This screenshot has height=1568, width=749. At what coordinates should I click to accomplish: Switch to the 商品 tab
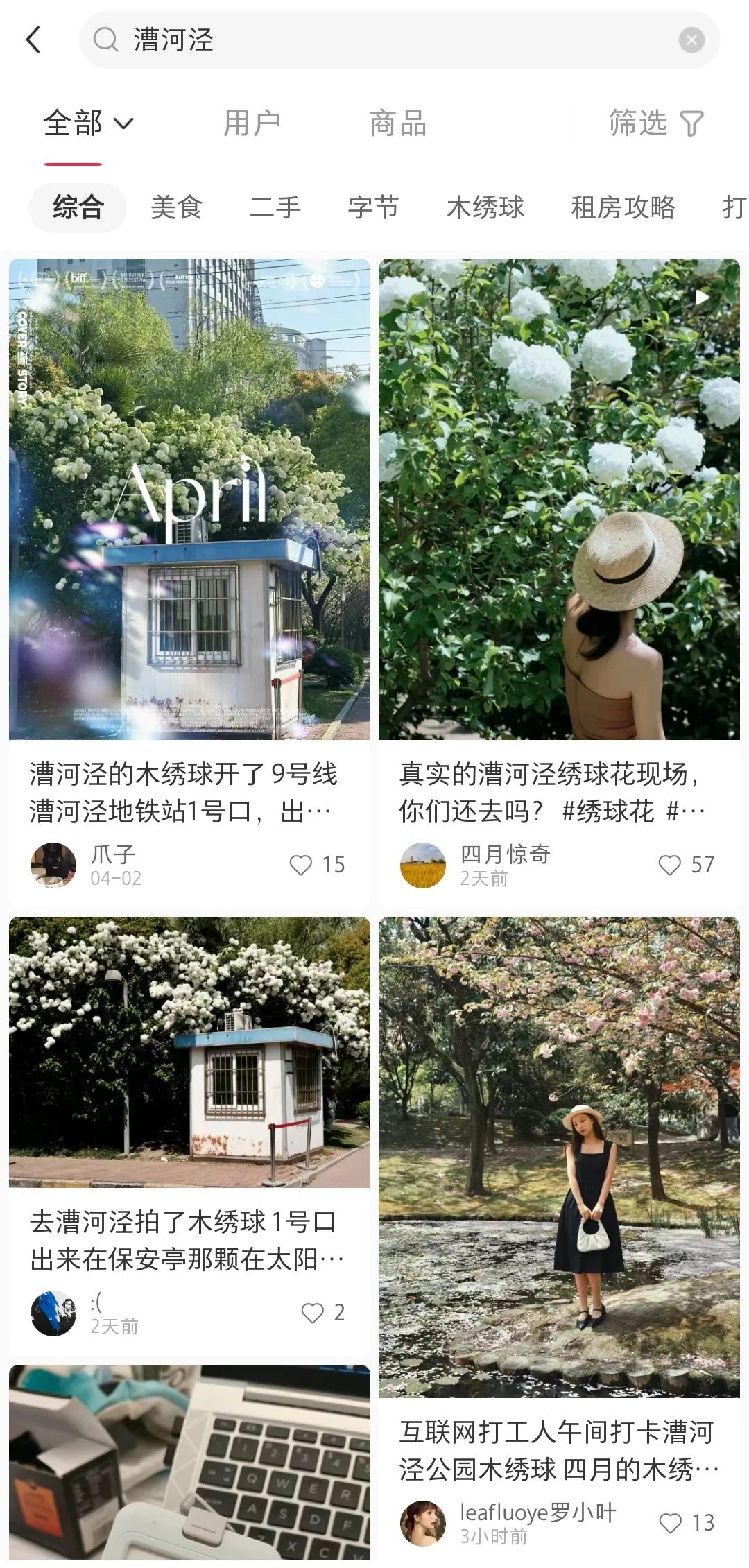398,123
